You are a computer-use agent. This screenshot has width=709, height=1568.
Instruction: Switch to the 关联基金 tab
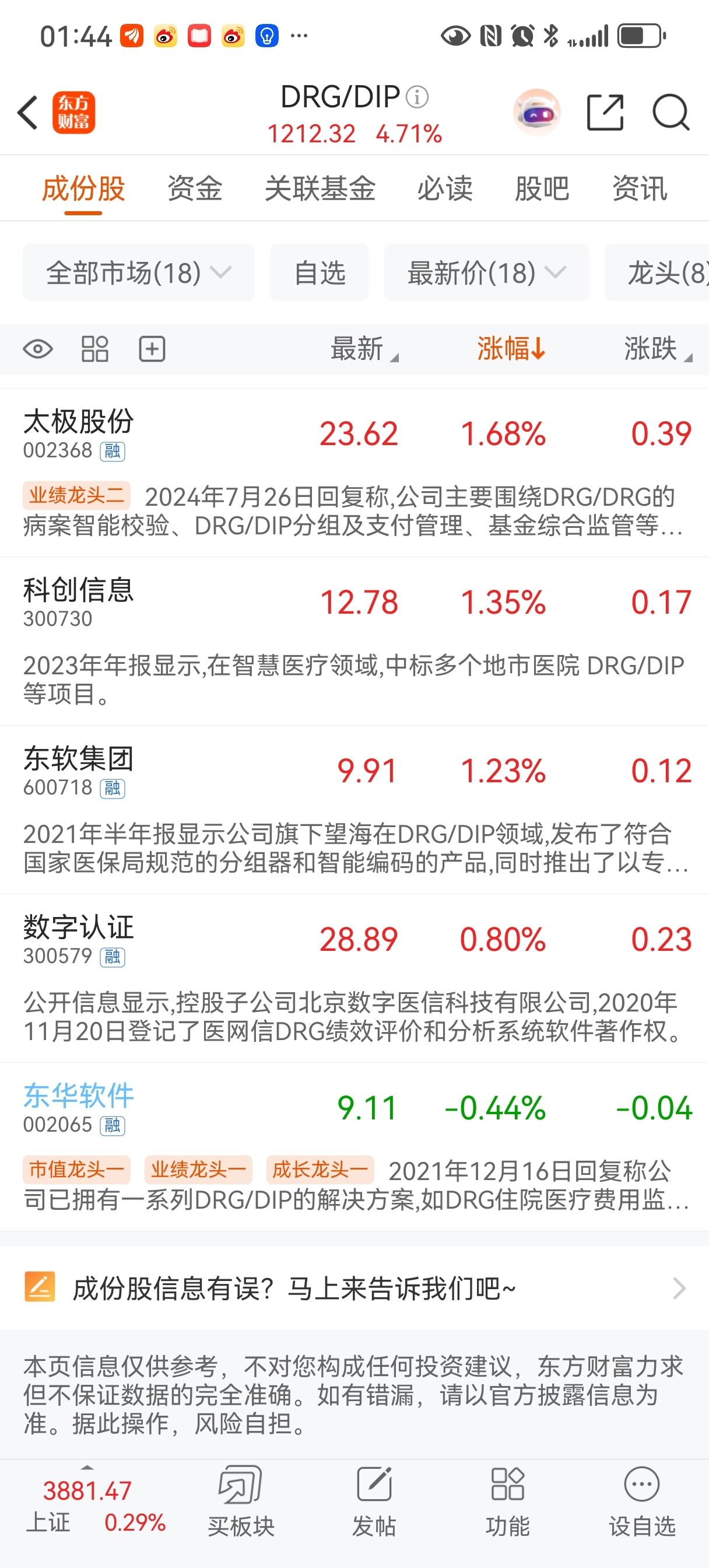(320, 188)
